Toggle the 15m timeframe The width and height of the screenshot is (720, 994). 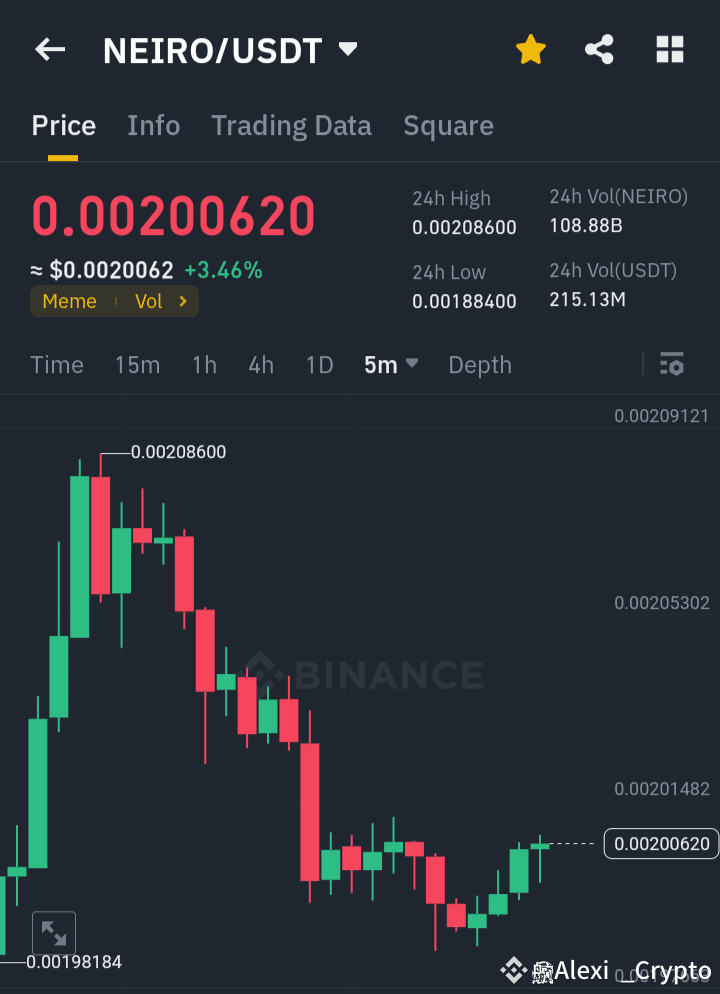(x=137, y=365)
